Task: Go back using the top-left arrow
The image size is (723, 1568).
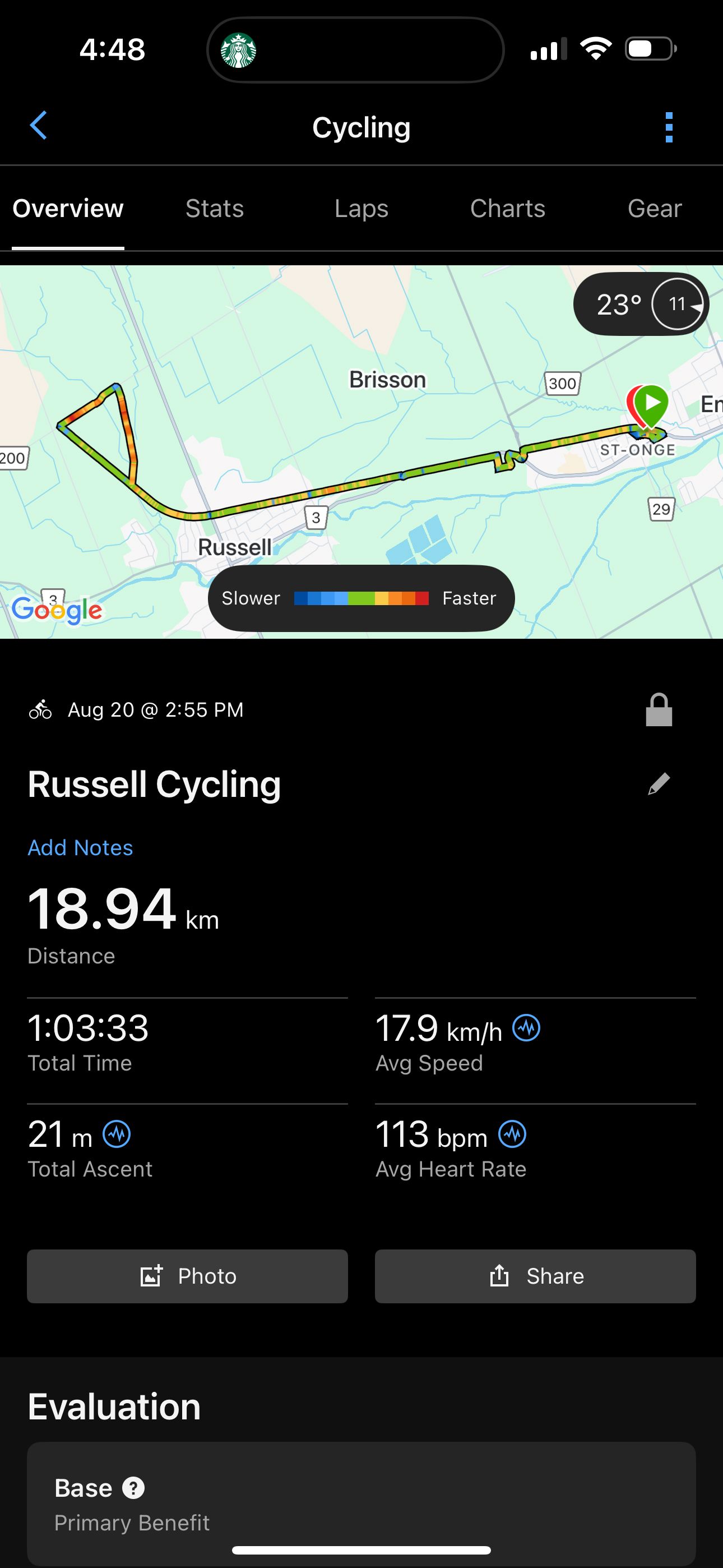Action: pyautogui.click(x=39, y=126)
